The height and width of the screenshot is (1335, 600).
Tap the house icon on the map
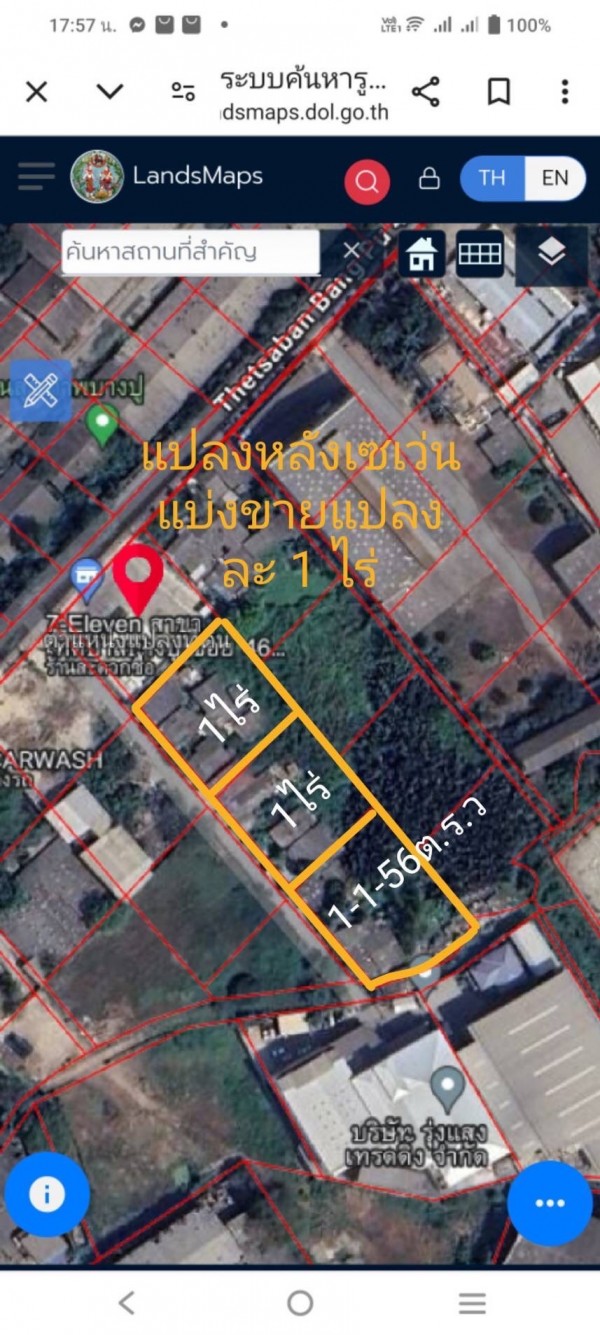tap(422, 255)
